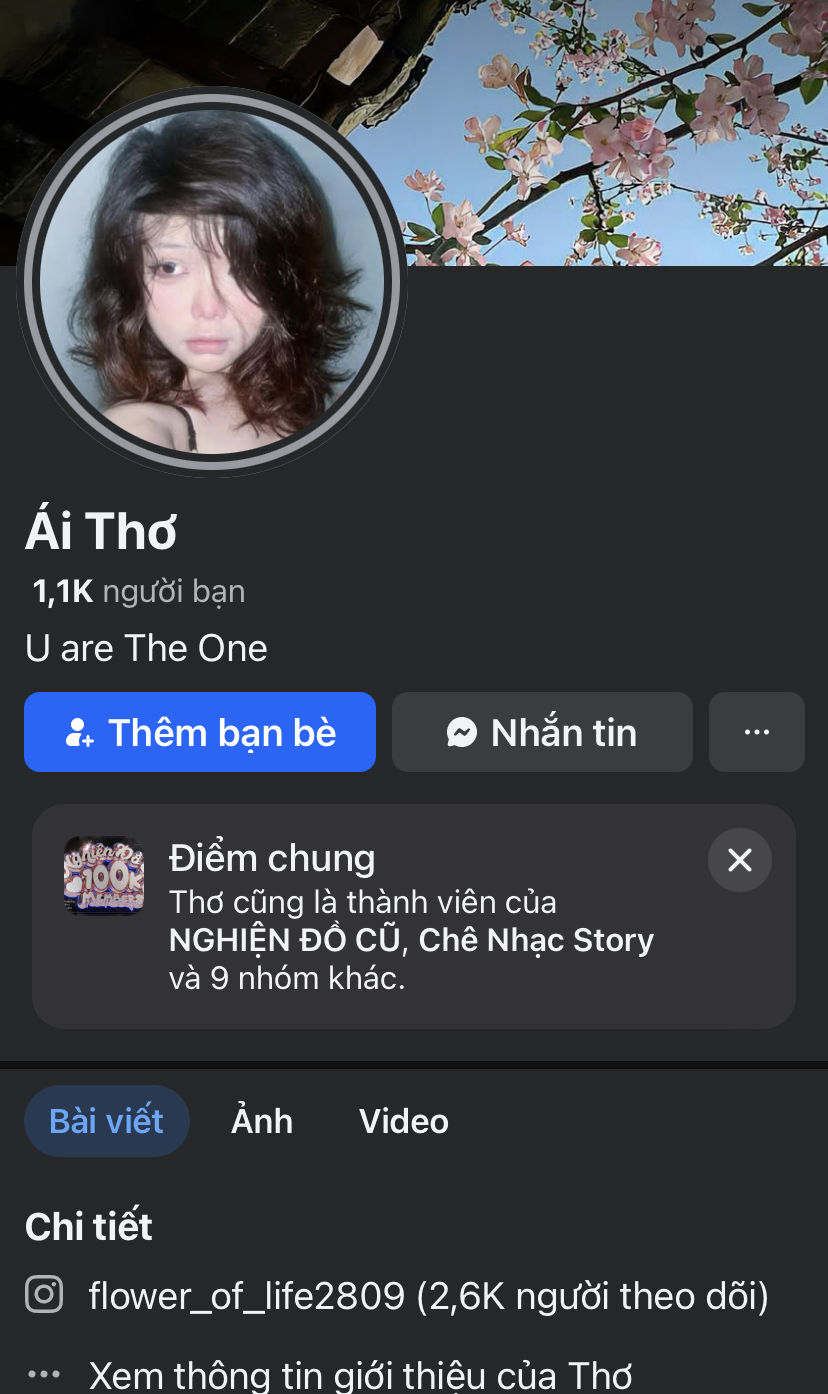Viewport: 828px width, 1394px height.
Task: View Xem thông tin giới thiệu của Thơ
Action: [360, 1375]
